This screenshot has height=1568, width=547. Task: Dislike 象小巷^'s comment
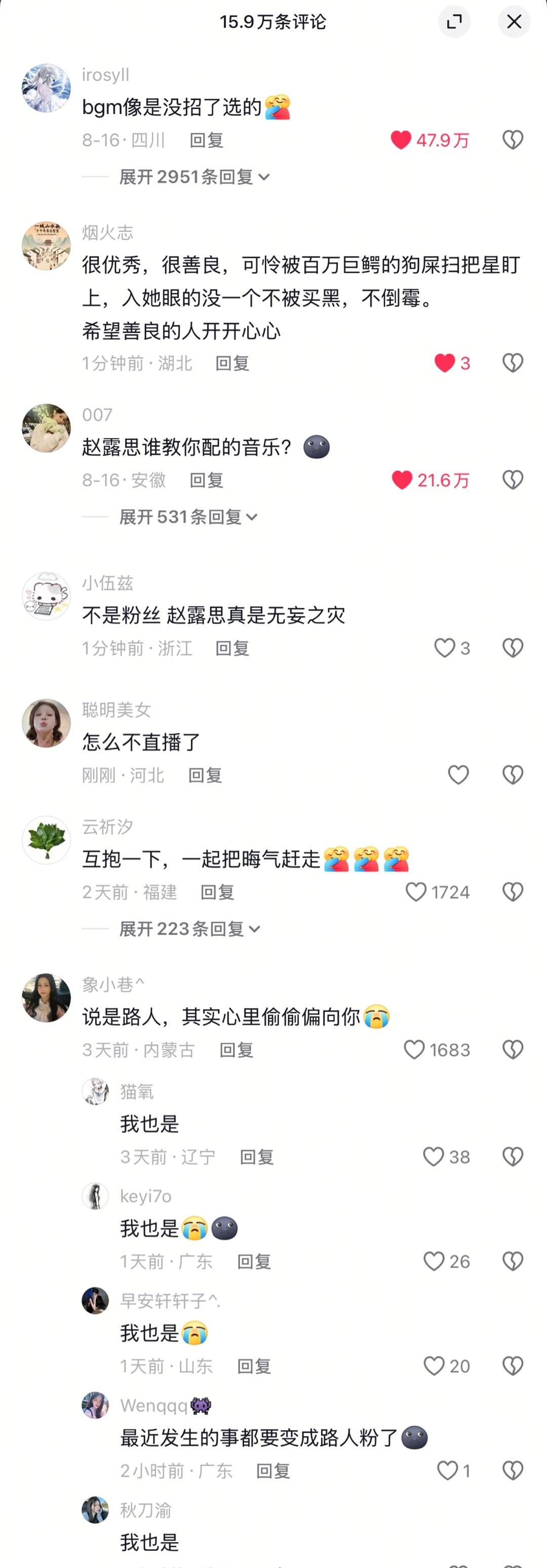(x=512, y=1050)
